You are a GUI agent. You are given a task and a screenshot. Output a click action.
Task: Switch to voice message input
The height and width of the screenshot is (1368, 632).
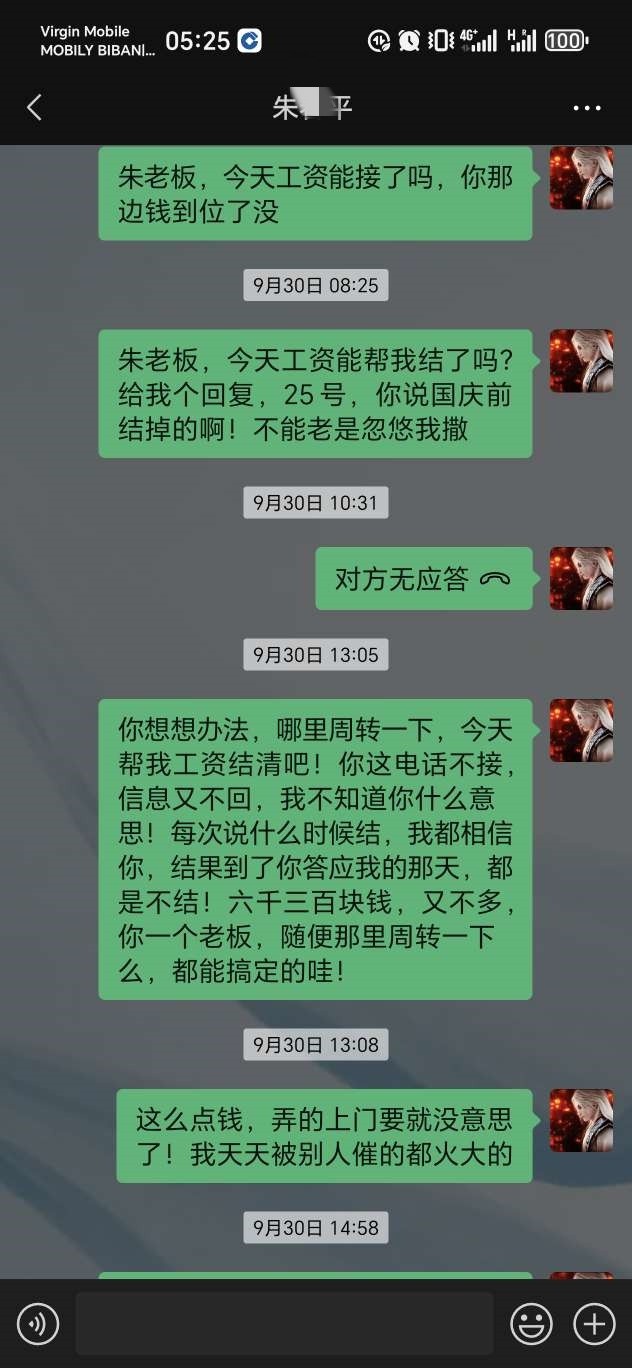(x=39, y=1324)
